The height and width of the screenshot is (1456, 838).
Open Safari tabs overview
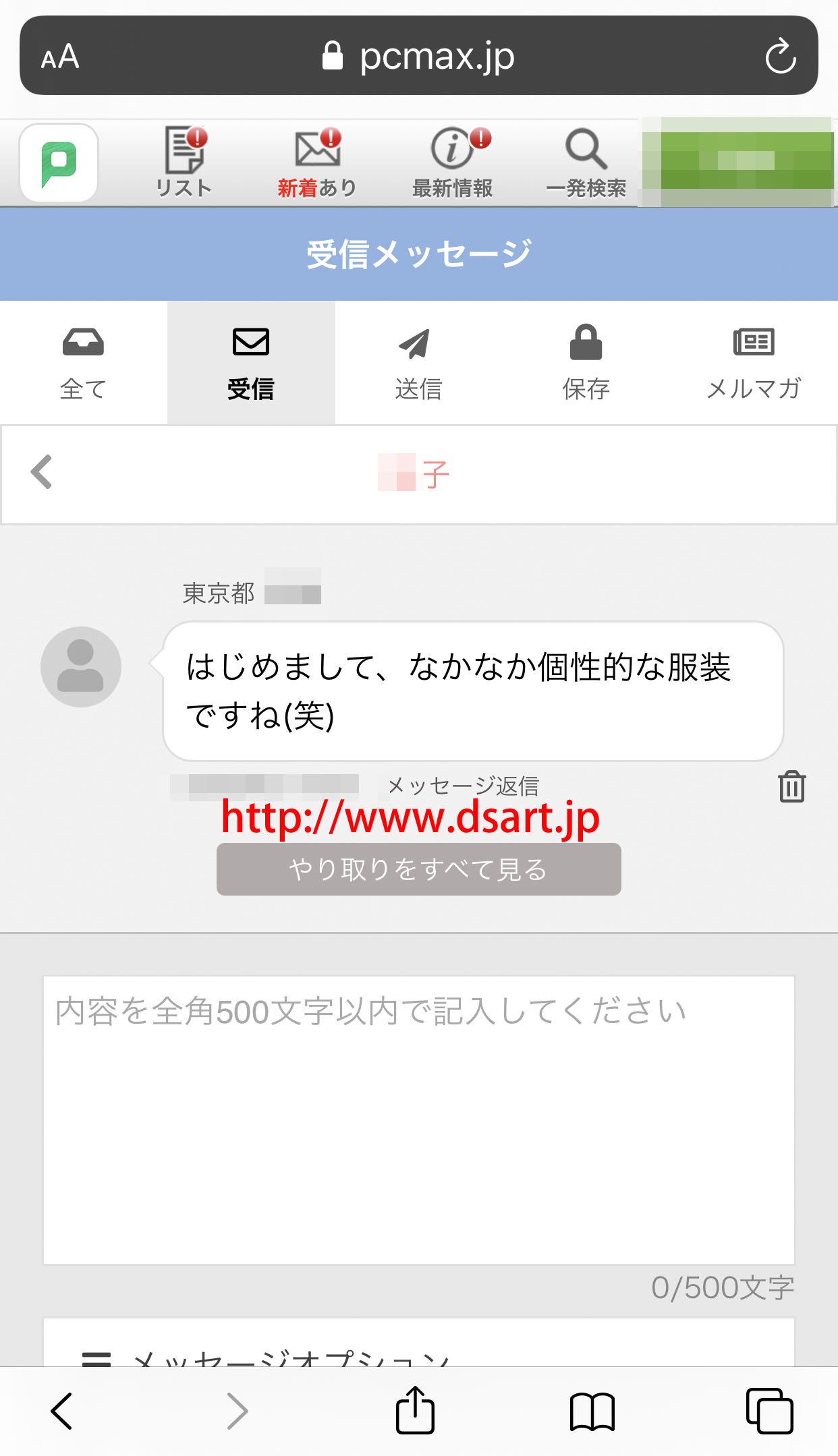pyautogui.click(x=769, y=1411)
